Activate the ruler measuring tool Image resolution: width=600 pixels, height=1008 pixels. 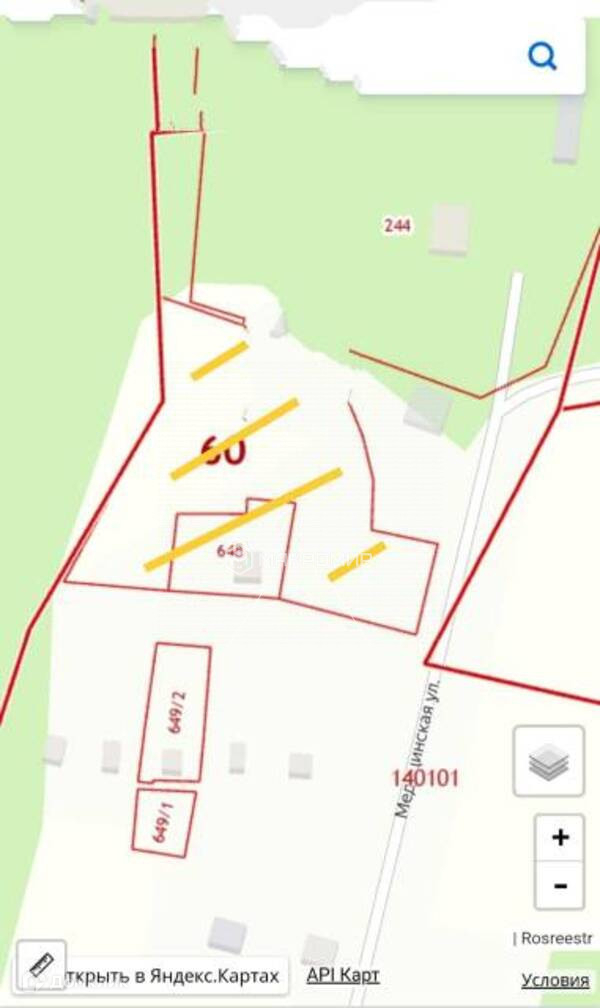pos(41,964)
